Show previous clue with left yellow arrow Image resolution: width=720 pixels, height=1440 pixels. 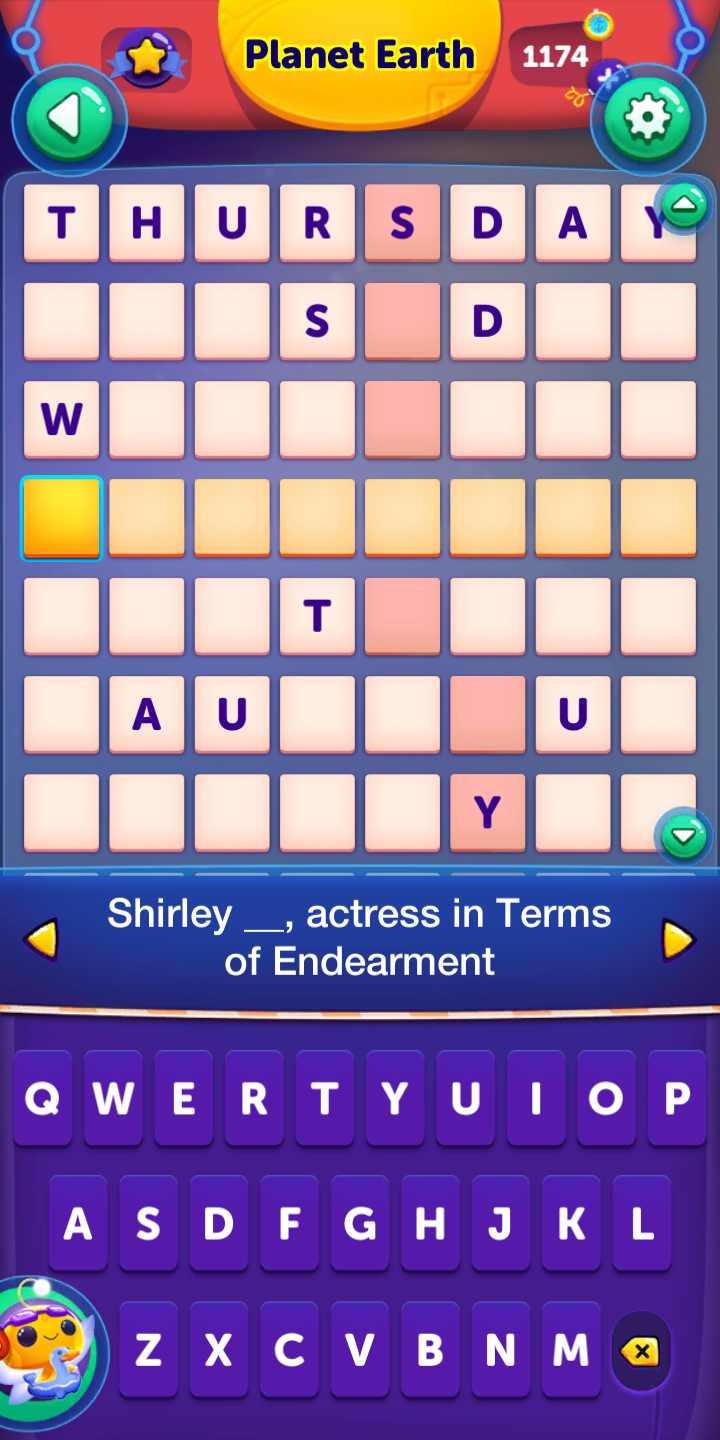tap(42, 939)
